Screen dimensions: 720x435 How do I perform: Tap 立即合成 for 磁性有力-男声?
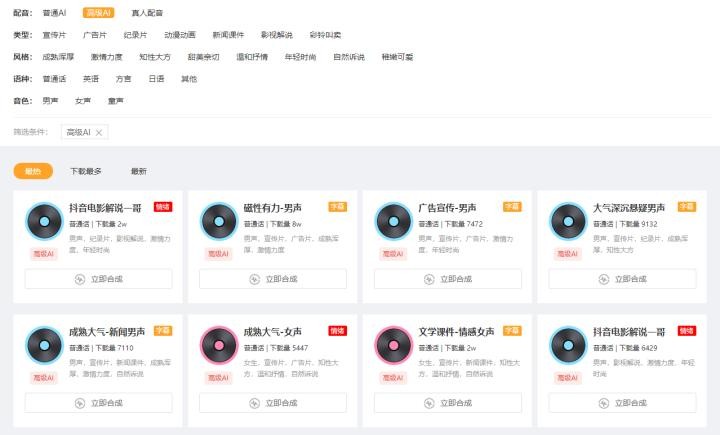tap(273, 279)
